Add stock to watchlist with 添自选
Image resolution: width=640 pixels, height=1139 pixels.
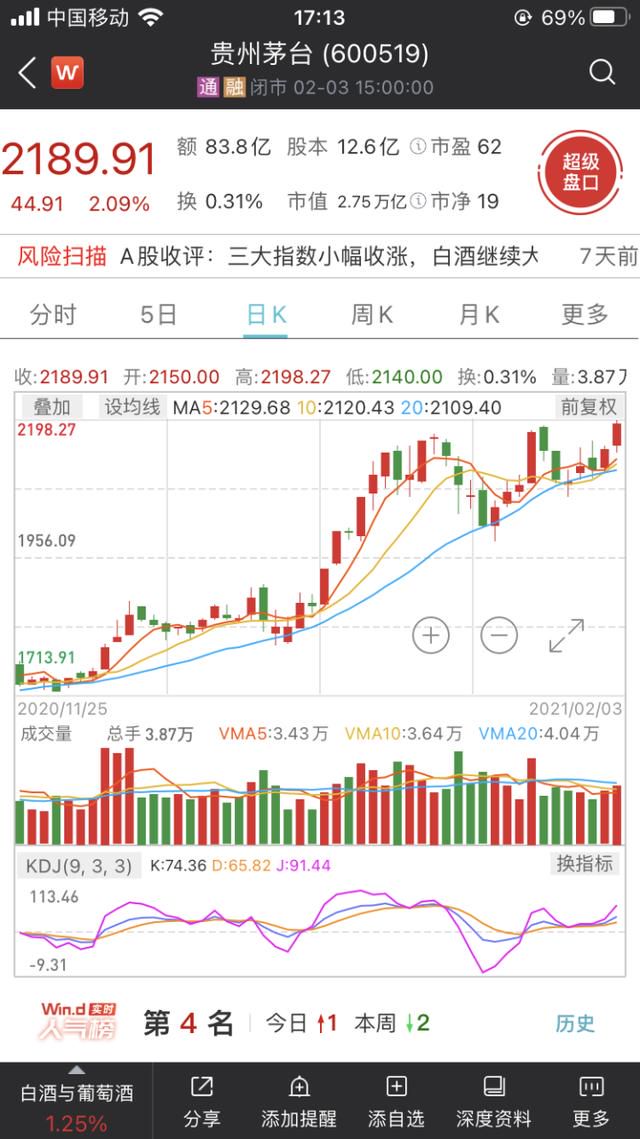click(397, 1101)
